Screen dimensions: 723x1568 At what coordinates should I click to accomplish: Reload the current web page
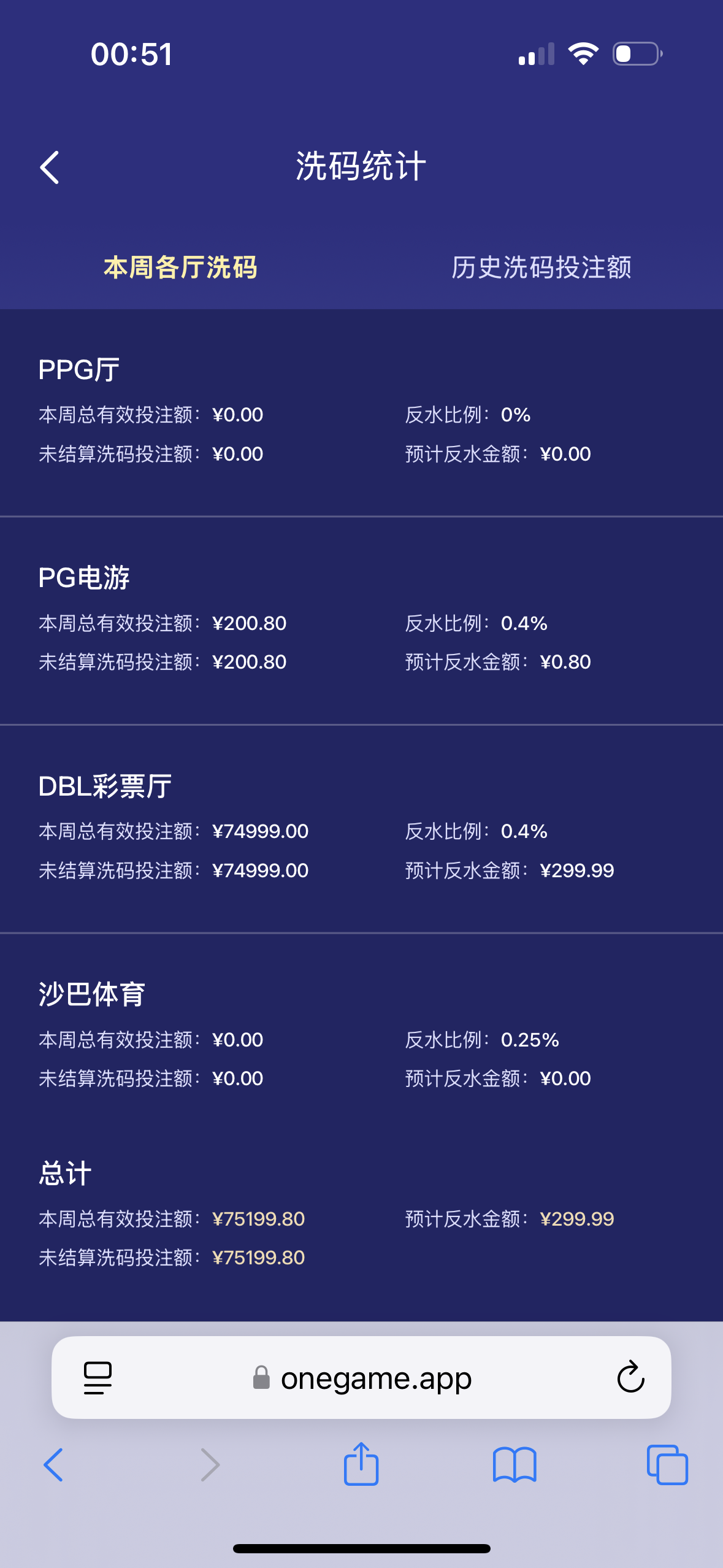(x=630, y=1378)
